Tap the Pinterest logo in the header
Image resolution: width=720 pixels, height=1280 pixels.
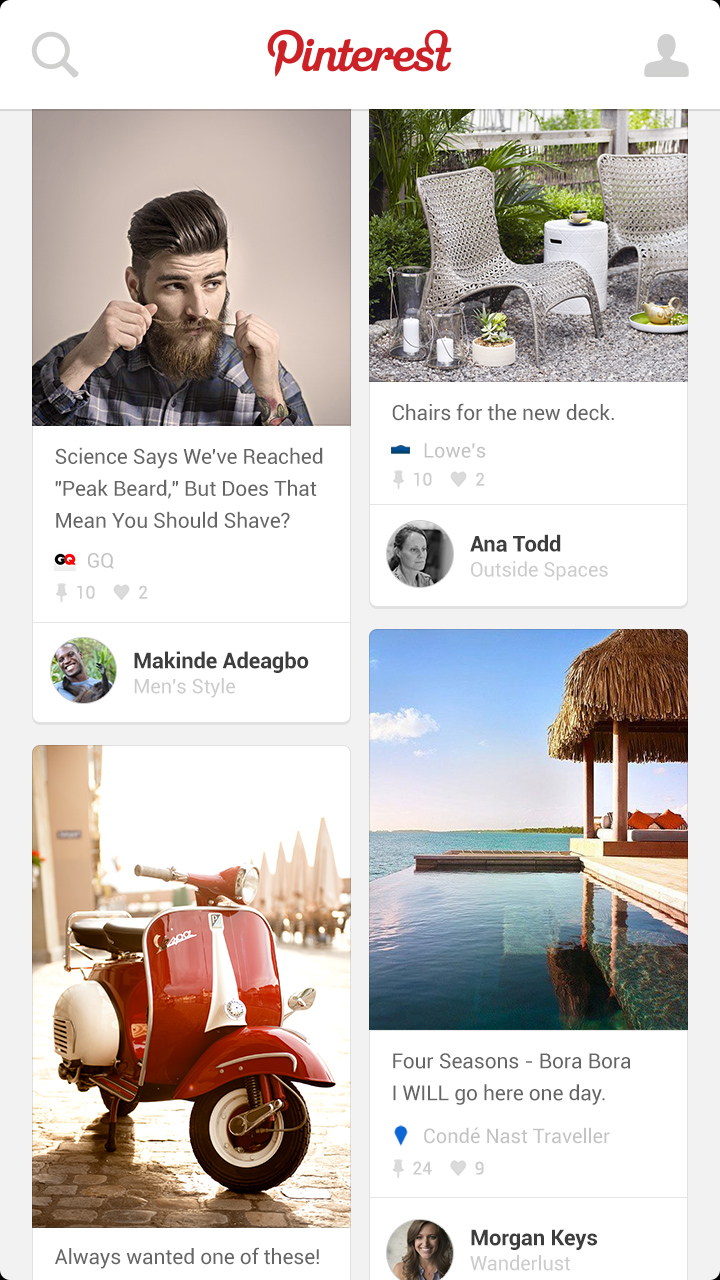[x=360, y=52]
